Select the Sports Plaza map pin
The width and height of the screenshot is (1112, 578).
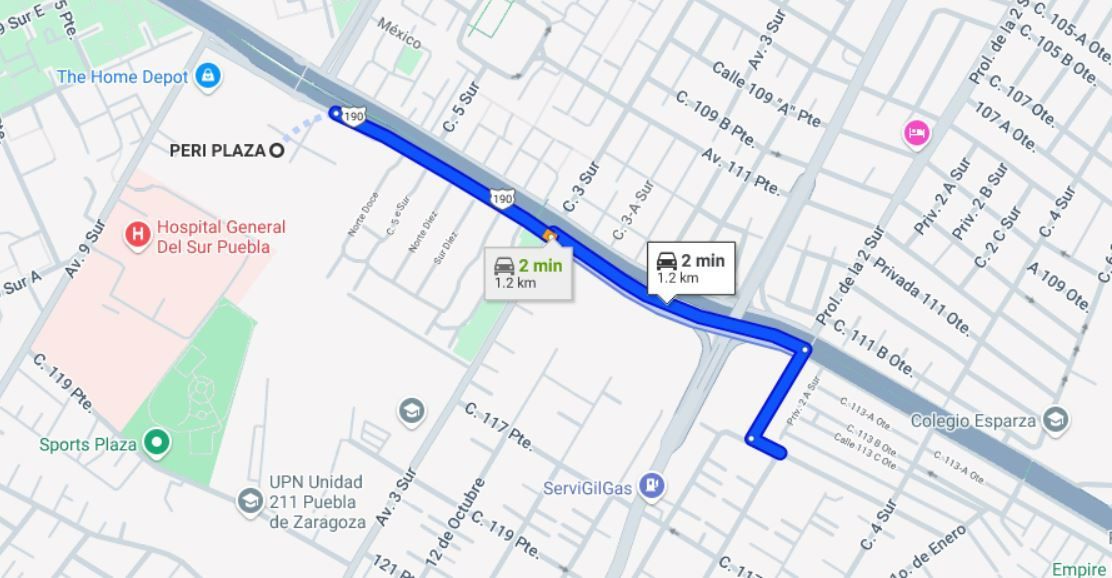pos(156,442)
